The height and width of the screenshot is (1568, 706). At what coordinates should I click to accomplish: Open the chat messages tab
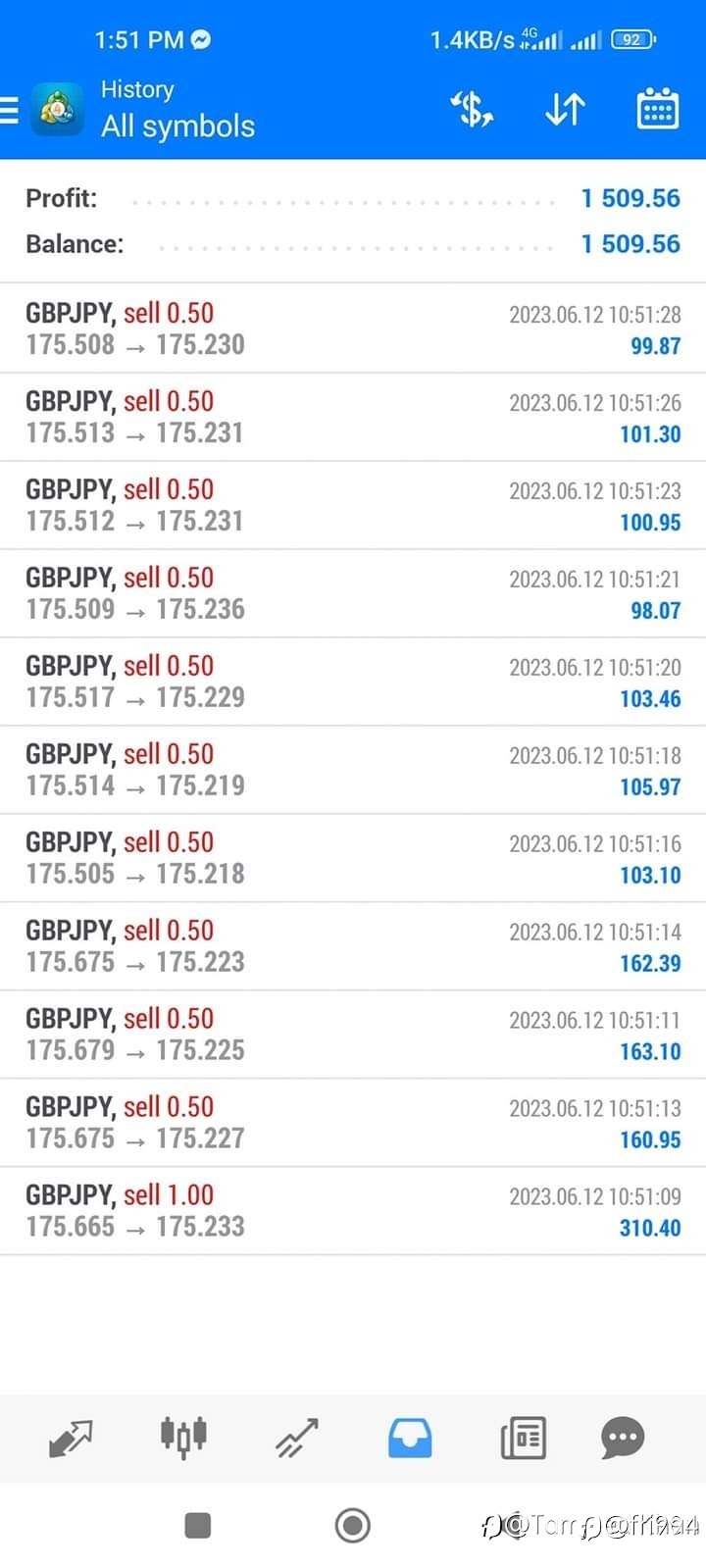click(623, 1439)
